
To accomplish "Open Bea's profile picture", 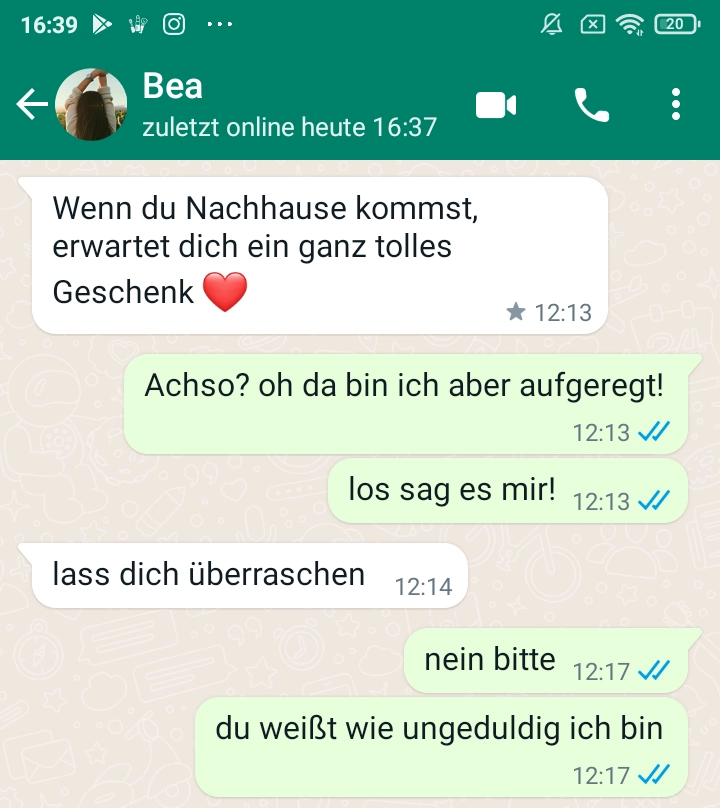I will coord(90,105).
